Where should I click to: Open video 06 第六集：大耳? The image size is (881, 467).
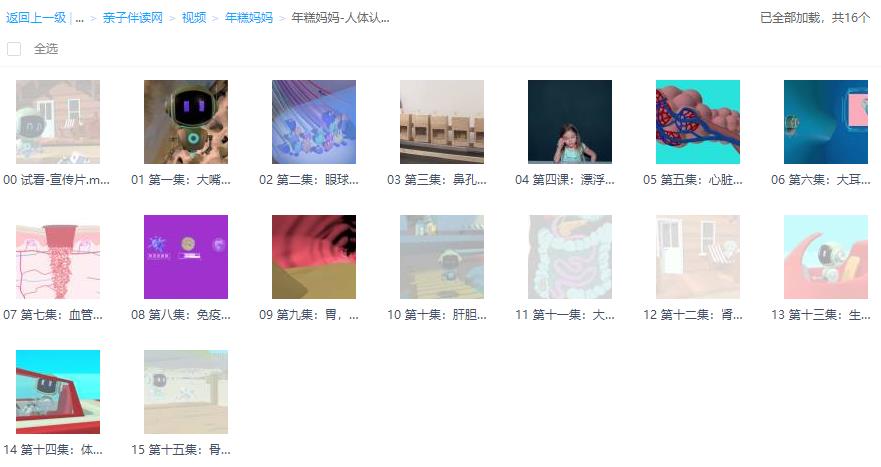click(x=826, y=122)
